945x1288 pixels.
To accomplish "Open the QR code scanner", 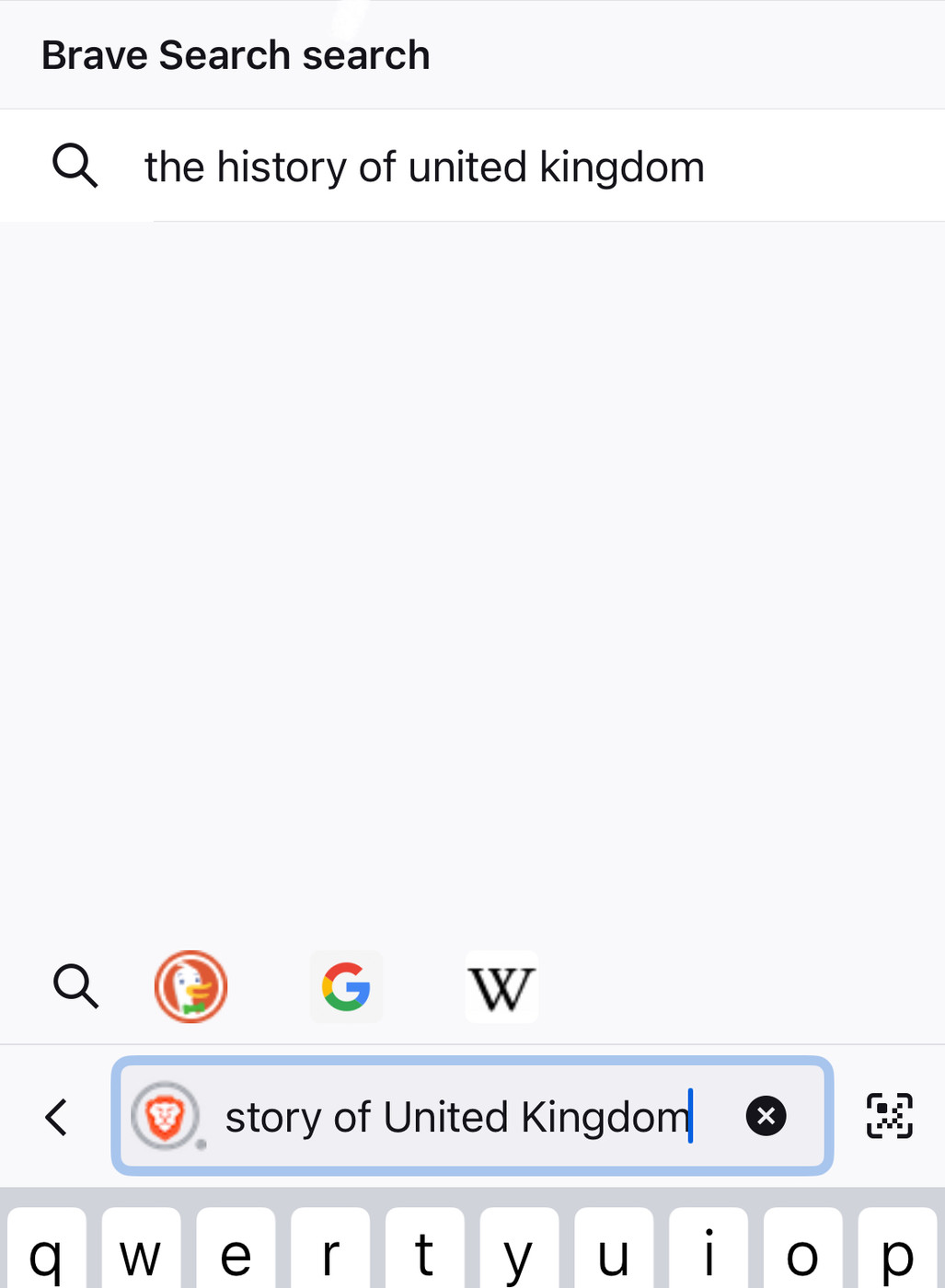I will coord(889,1116).
